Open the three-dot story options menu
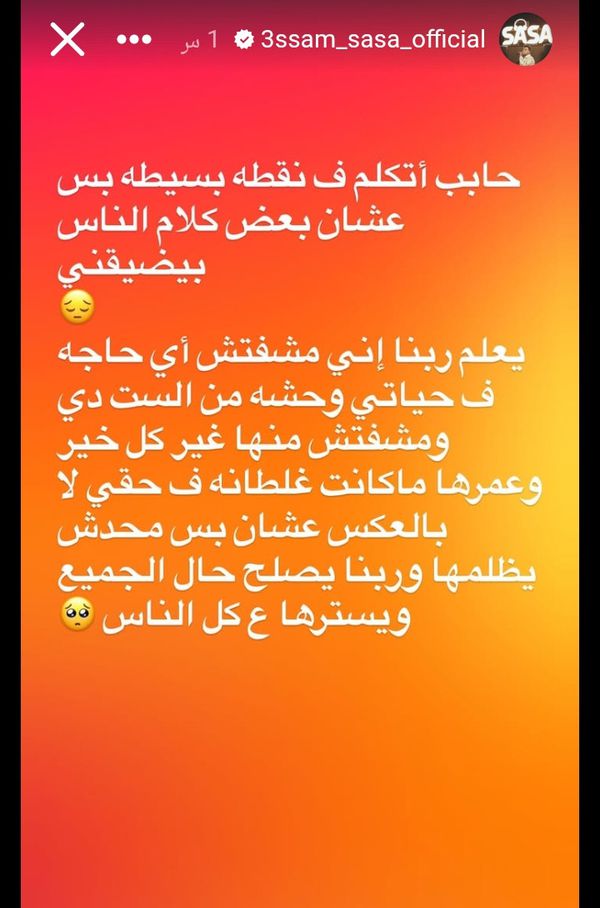The image size is (600, 908). (133, 40)
